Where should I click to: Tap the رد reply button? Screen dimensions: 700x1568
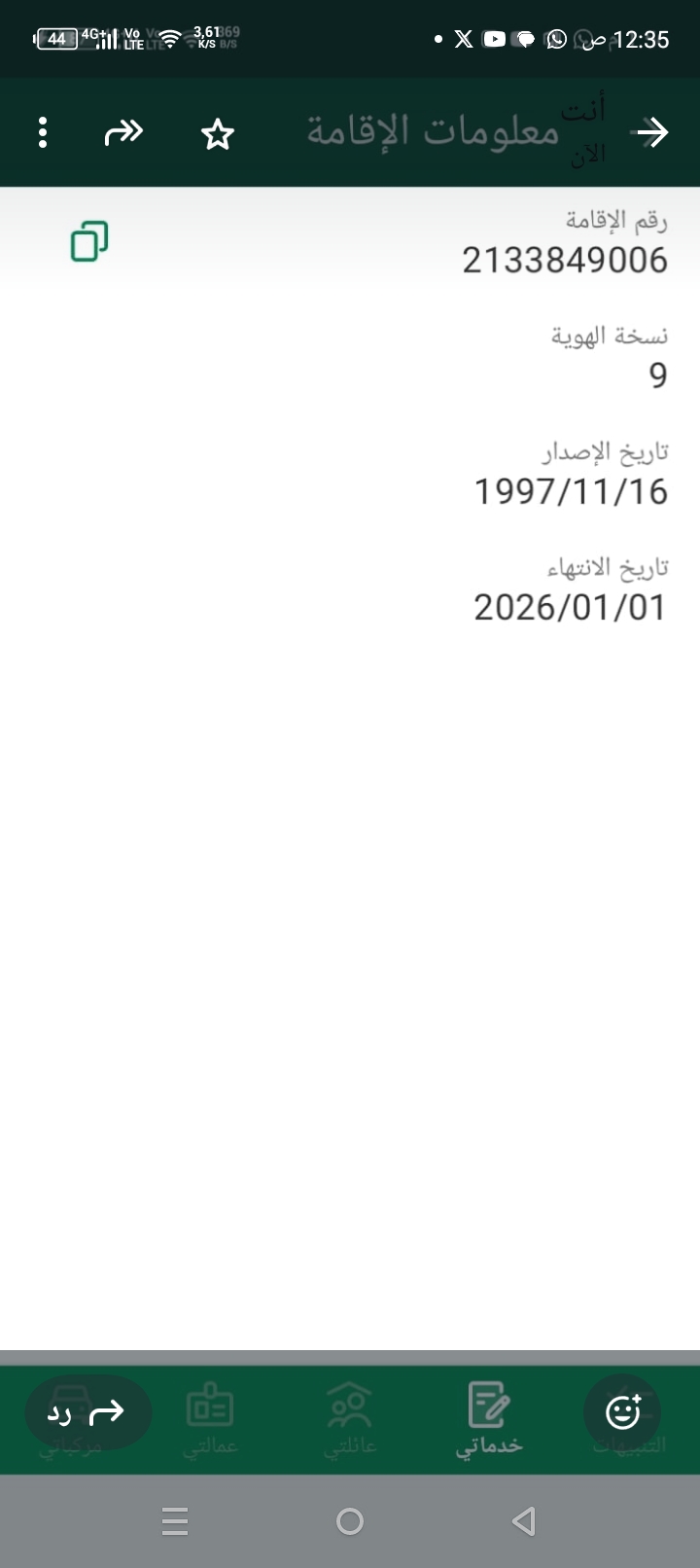click(x=87, y=1412)
